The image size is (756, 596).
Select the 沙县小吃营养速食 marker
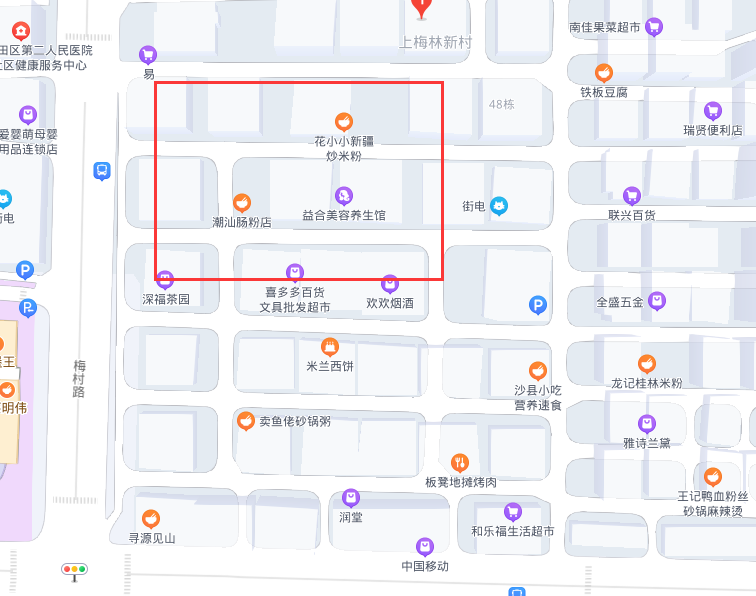pyautogui.click(x=538, y=370)
